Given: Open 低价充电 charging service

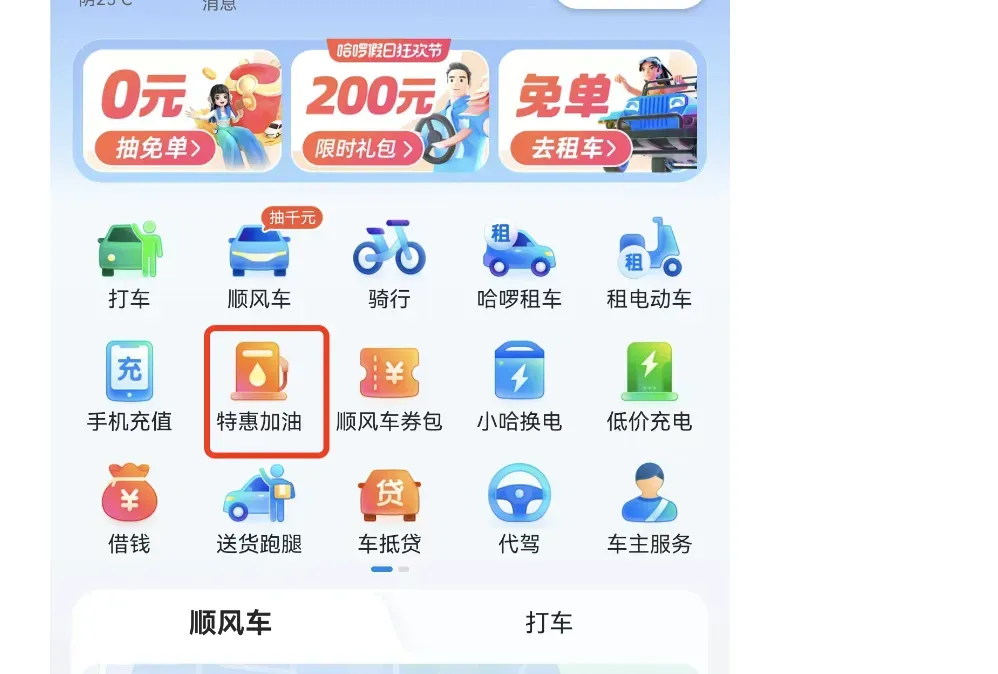Looking at the screenshot, I should 649,385.
